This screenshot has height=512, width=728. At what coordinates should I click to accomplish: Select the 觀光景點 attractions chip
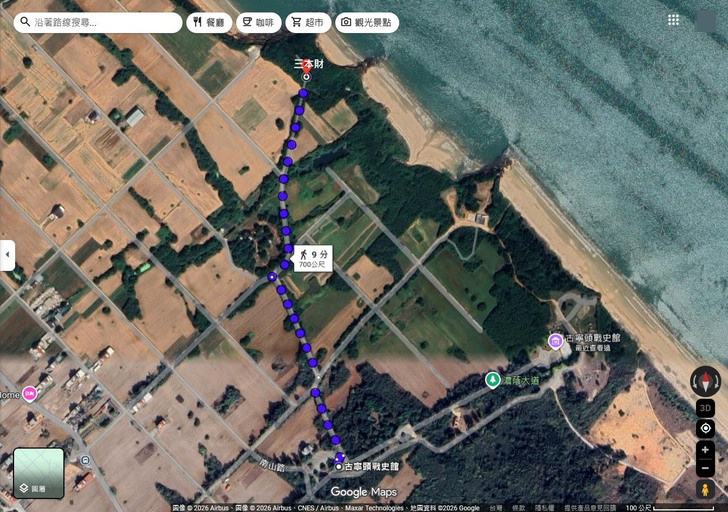click(366, 22)
